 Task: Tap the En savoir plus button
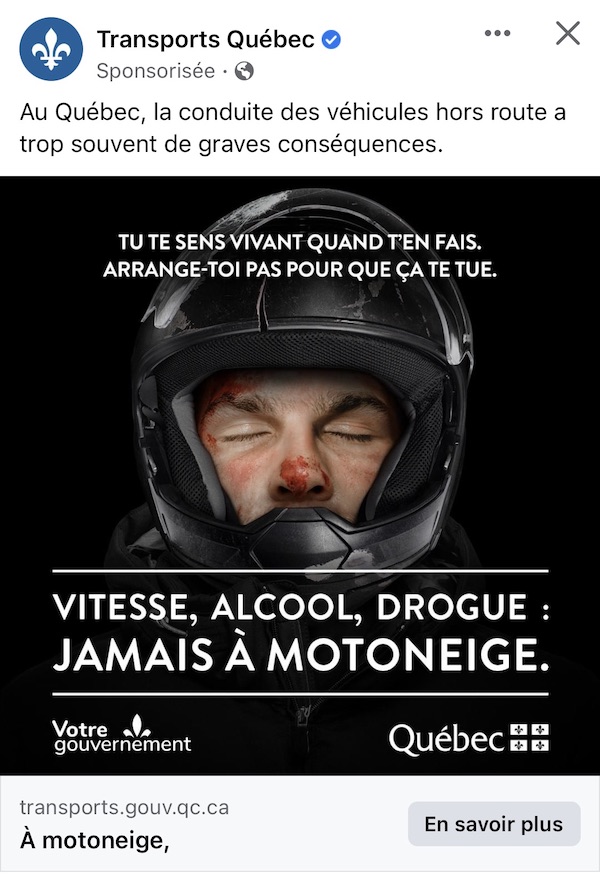click(493, 825)
